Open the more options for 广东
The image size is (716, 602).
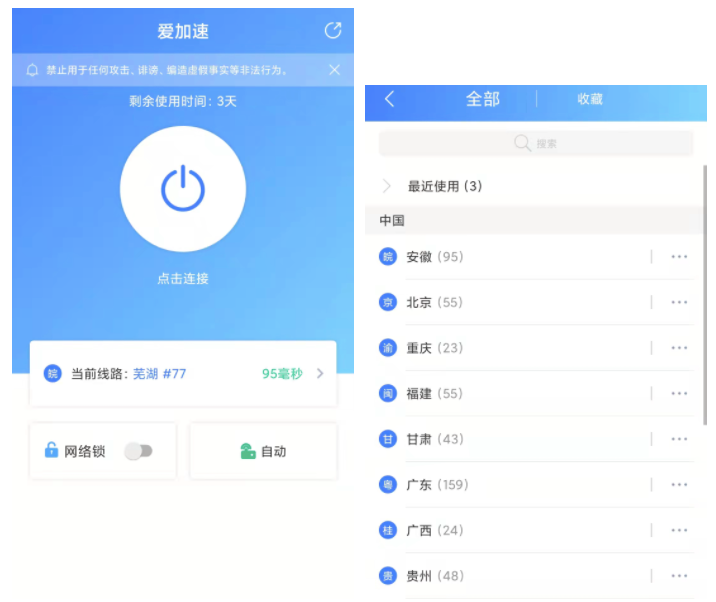tap(679, 485)
